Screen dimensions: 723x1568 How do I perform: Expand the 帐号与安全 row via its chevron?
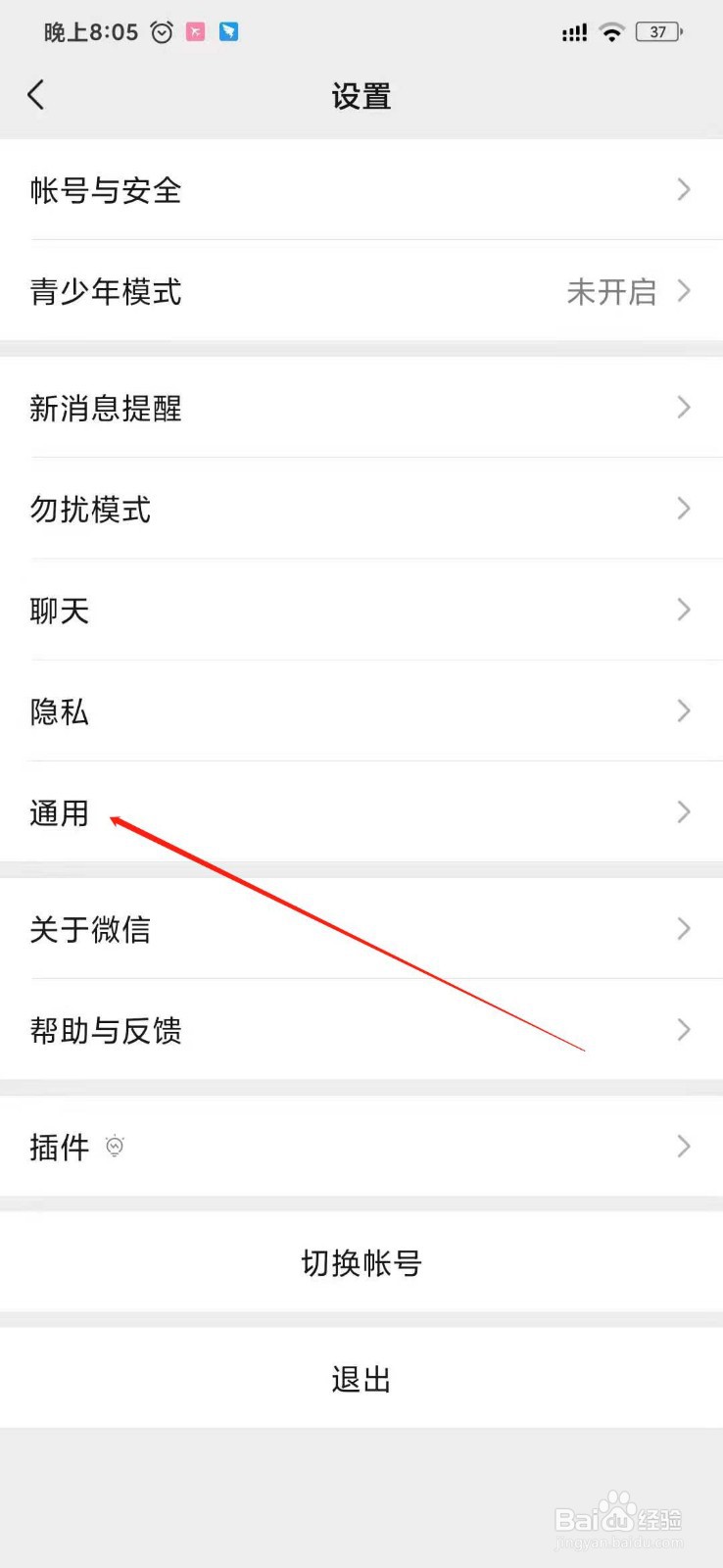(x=684, y=191)
